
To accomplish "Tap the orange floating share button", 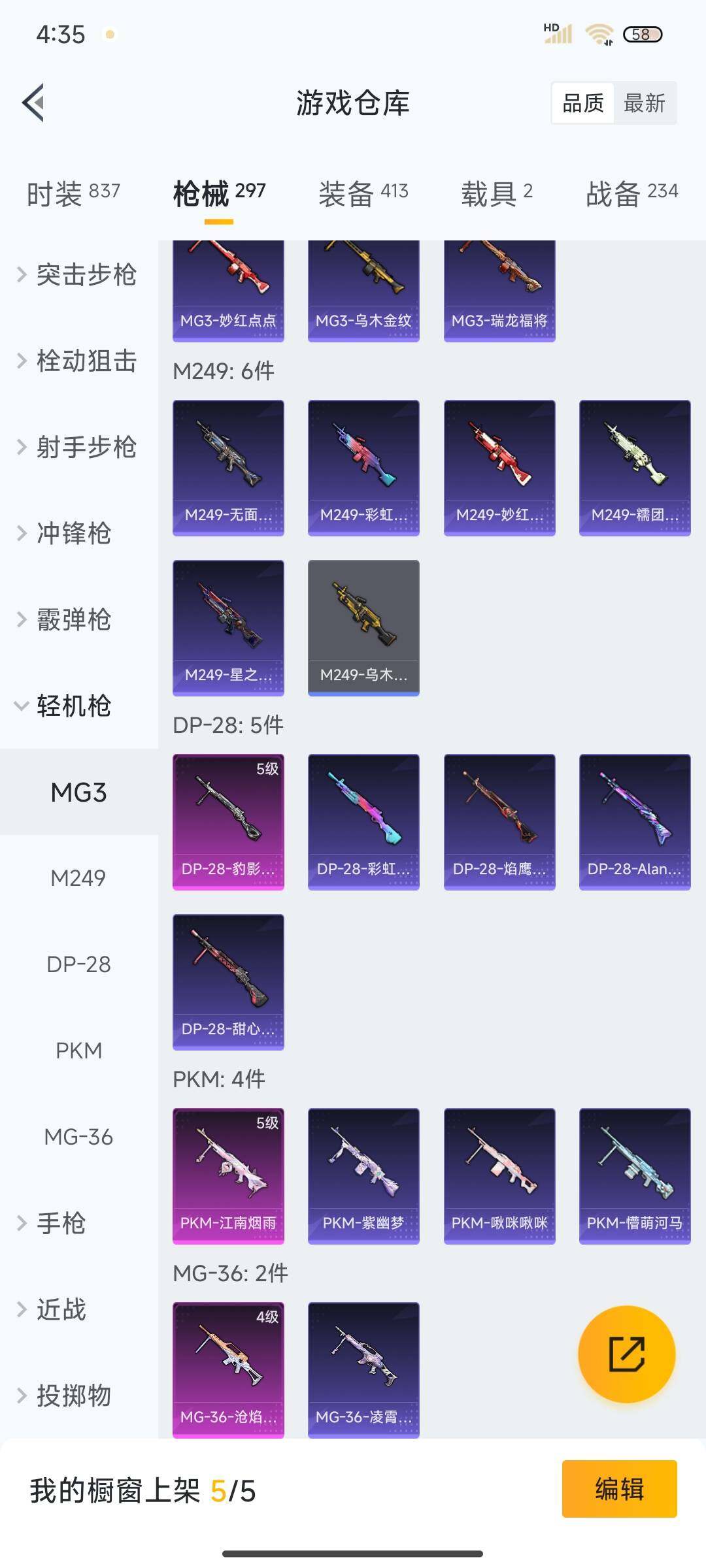I will (x=626, y=1354).
